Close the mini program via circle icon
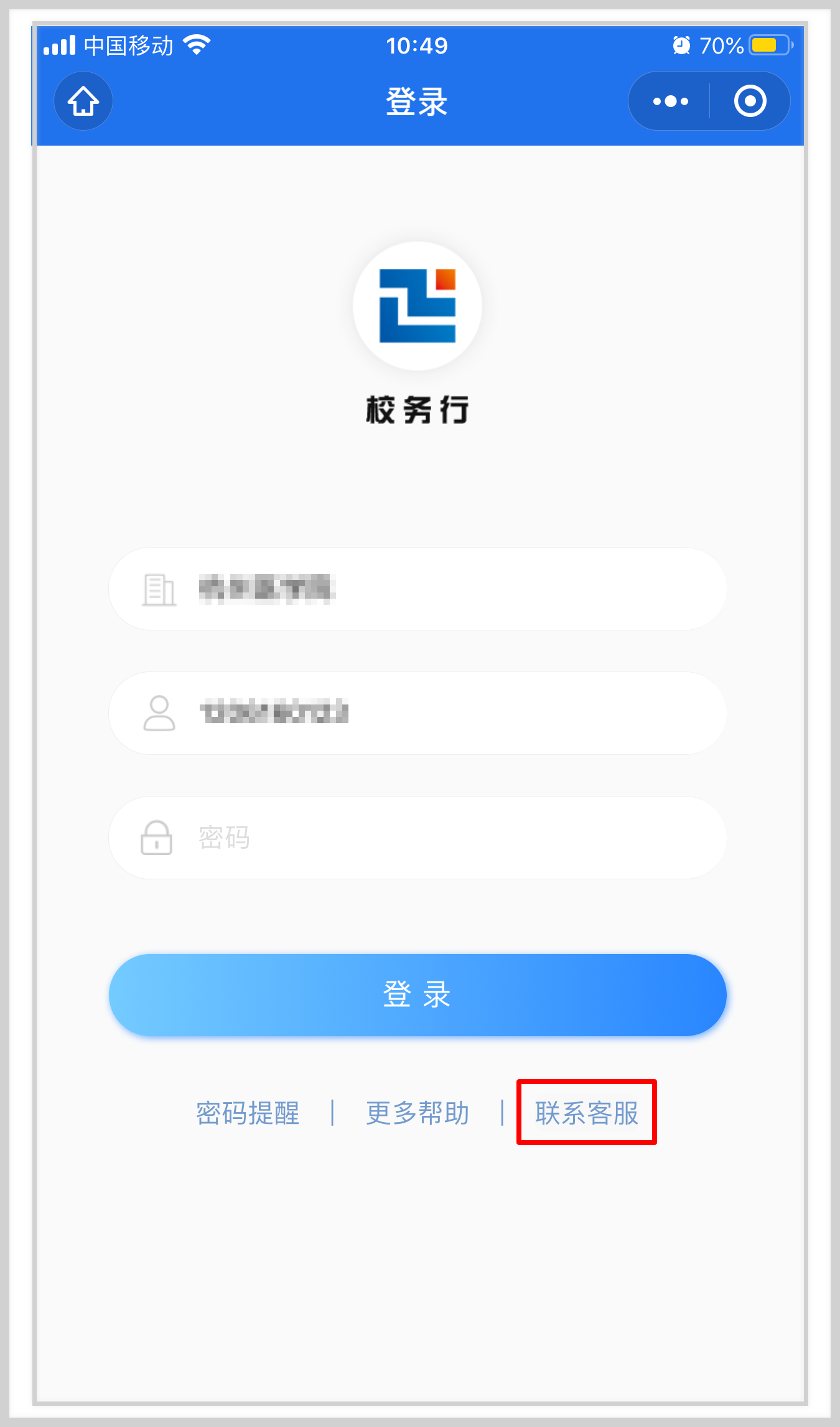 pos(750,101)
